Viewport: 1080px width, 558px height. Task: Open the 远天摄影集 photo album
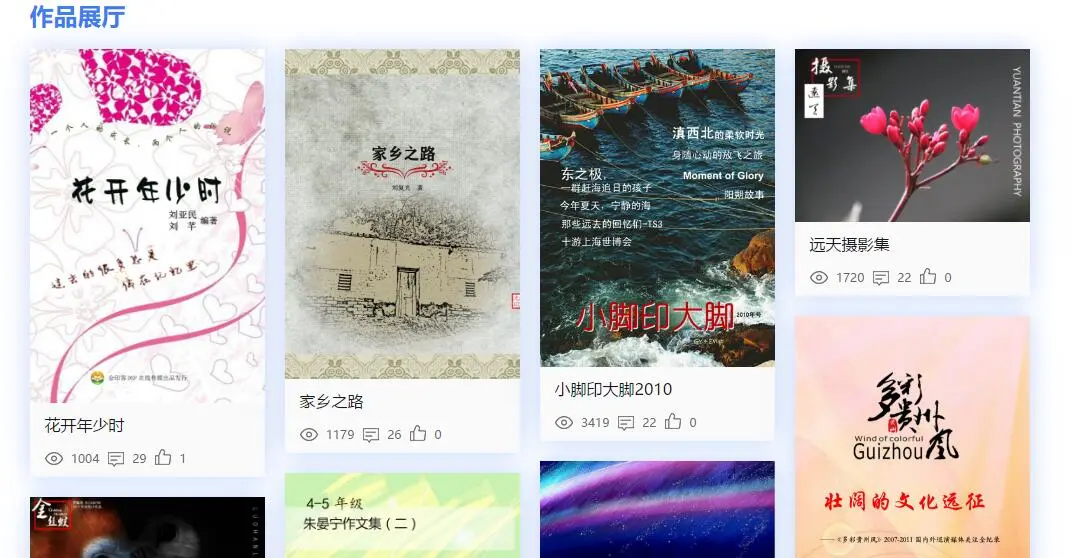point(912,135)
